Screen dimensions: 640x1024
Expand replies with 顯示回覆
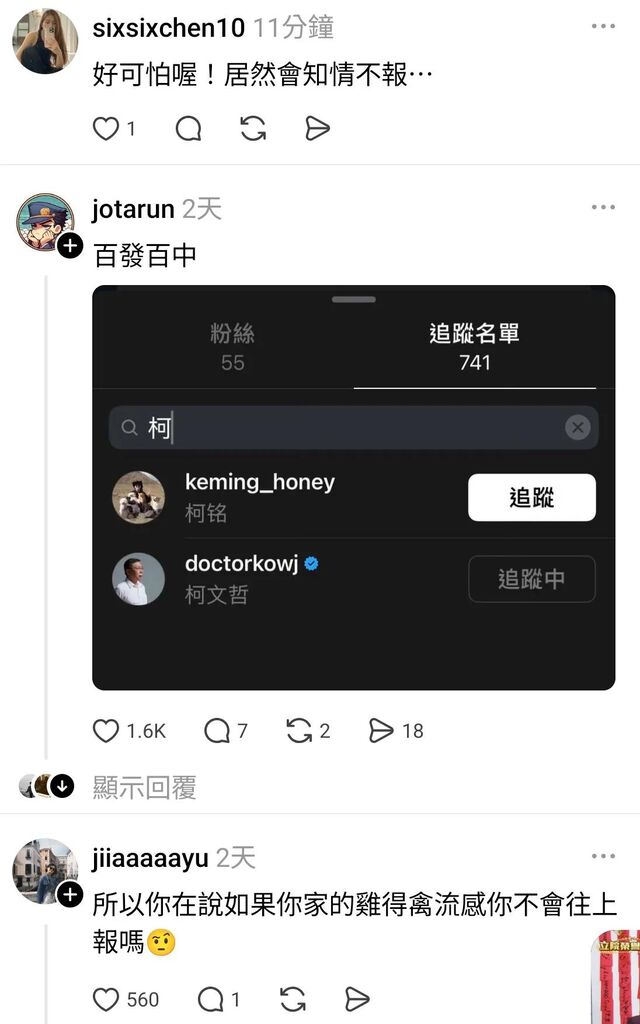coord(144,787)
